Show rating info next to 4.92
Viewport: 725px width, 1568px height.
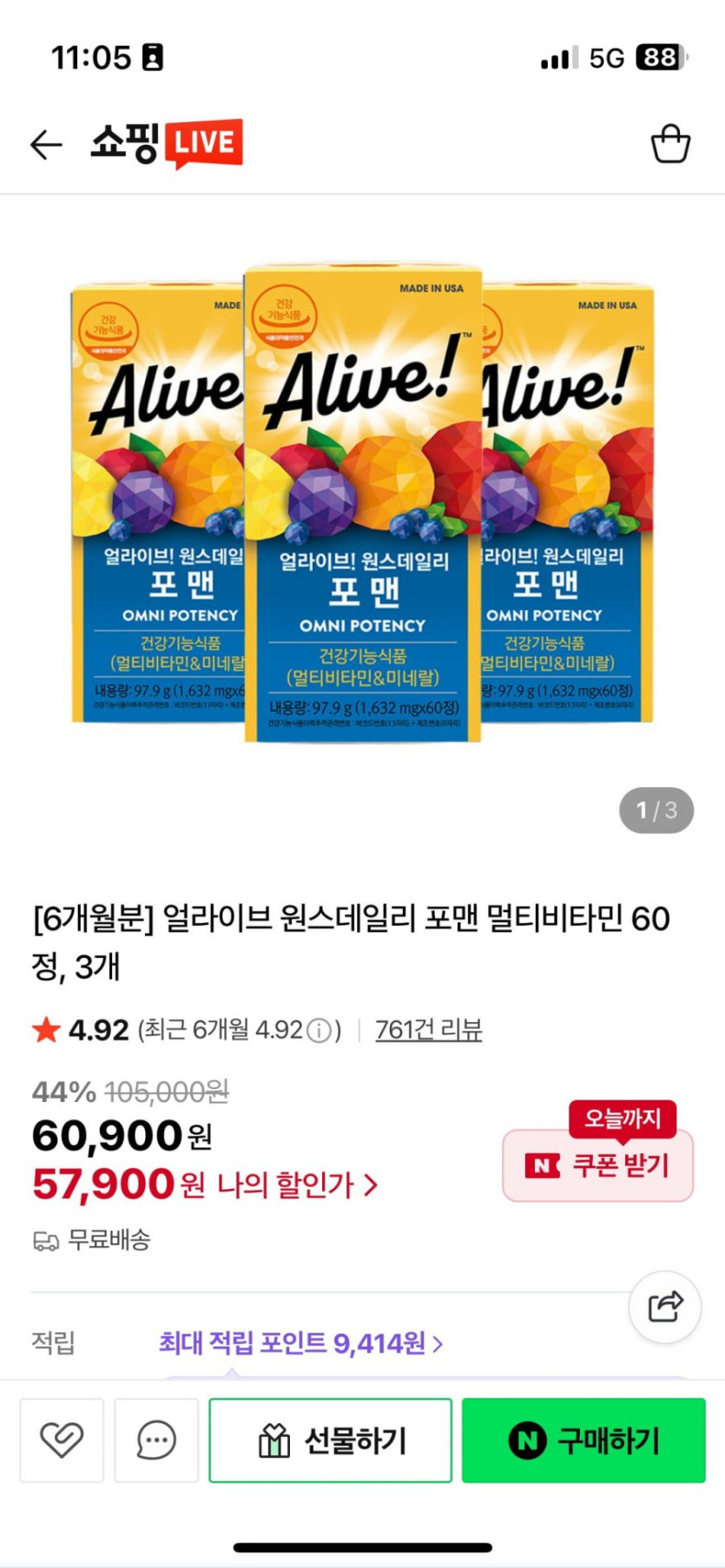click(320, 1031)
